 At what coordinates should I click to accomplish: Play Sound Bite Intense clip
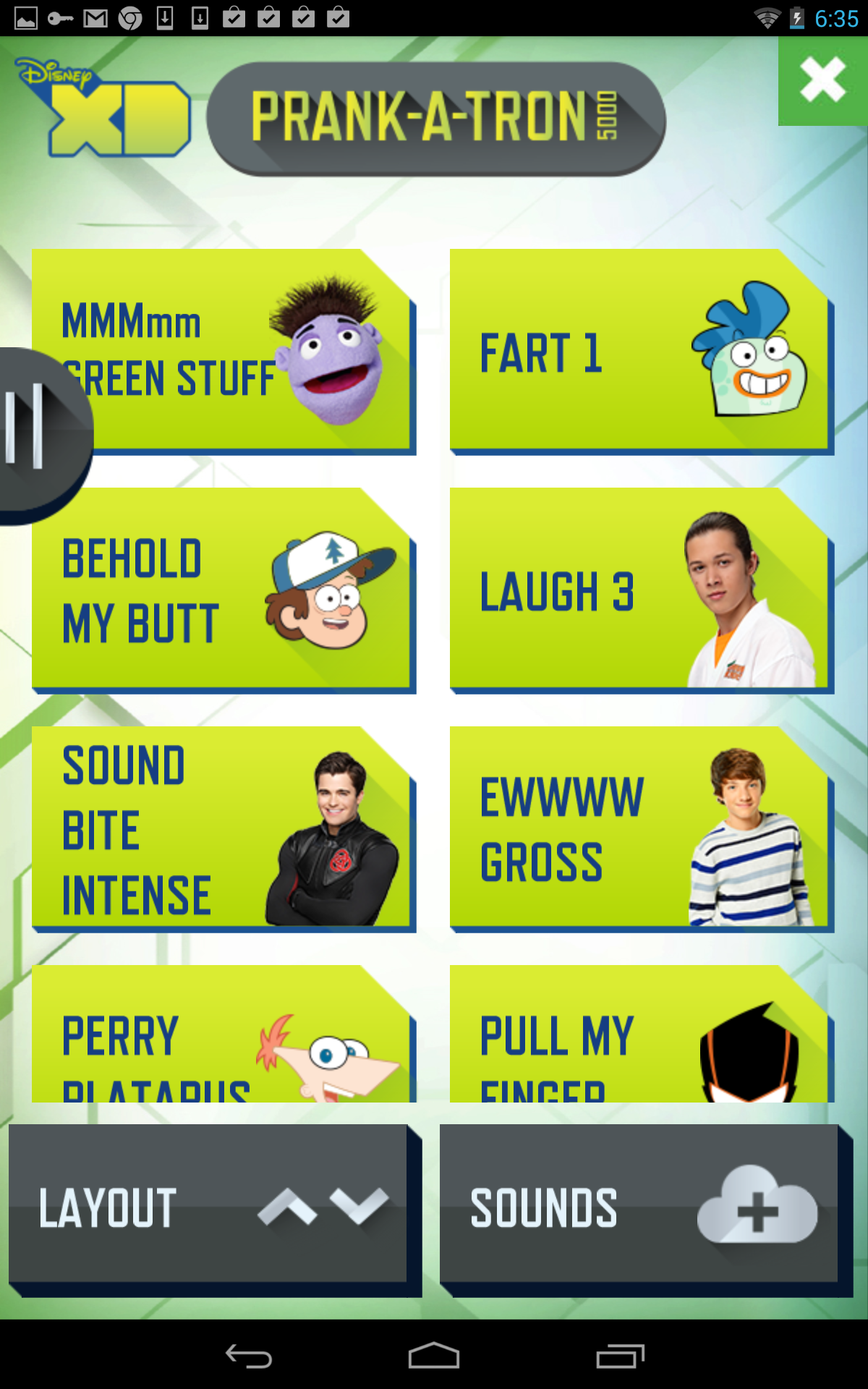click(x=221, y=828)
